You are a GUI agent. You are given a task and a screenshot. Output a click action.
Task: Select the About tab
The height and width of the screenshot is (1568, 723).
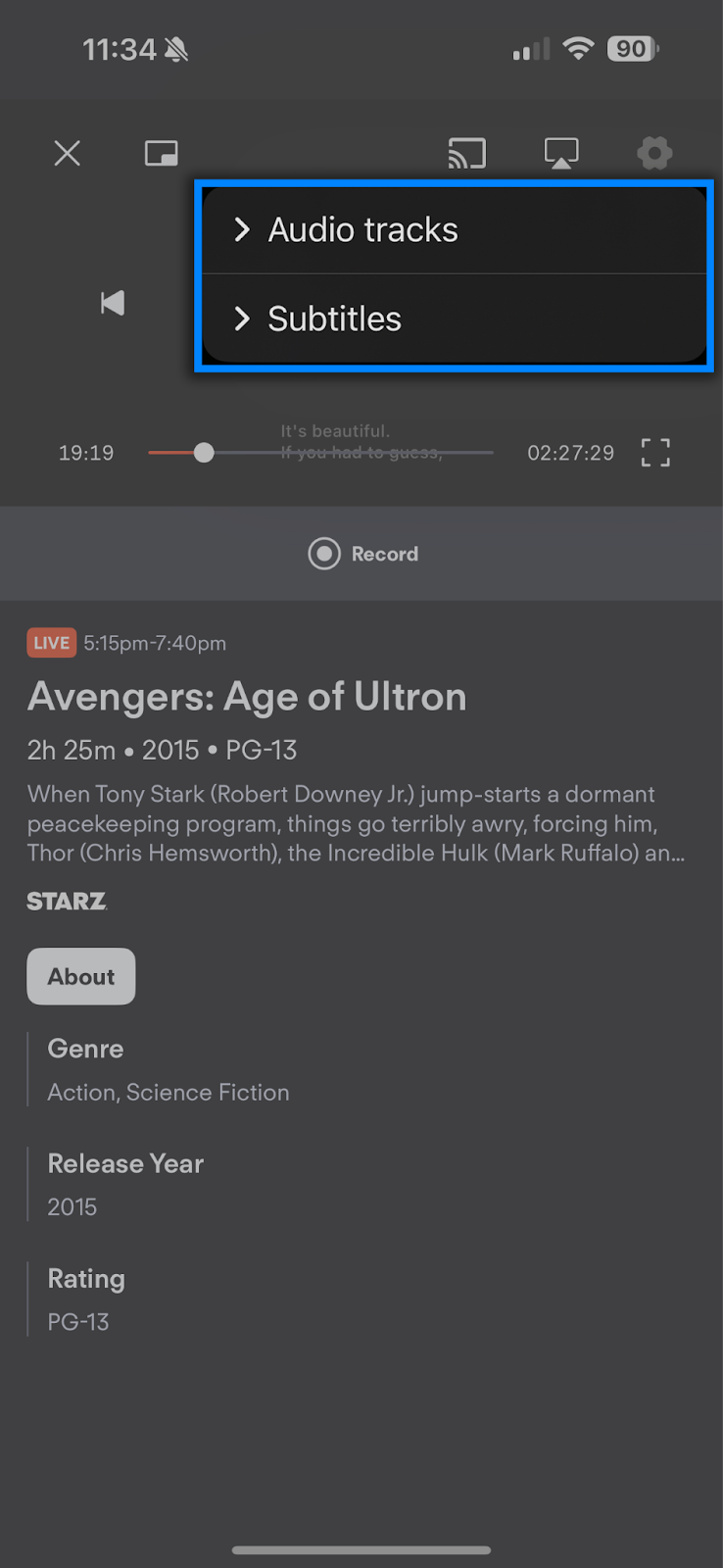tap(81, 976)
